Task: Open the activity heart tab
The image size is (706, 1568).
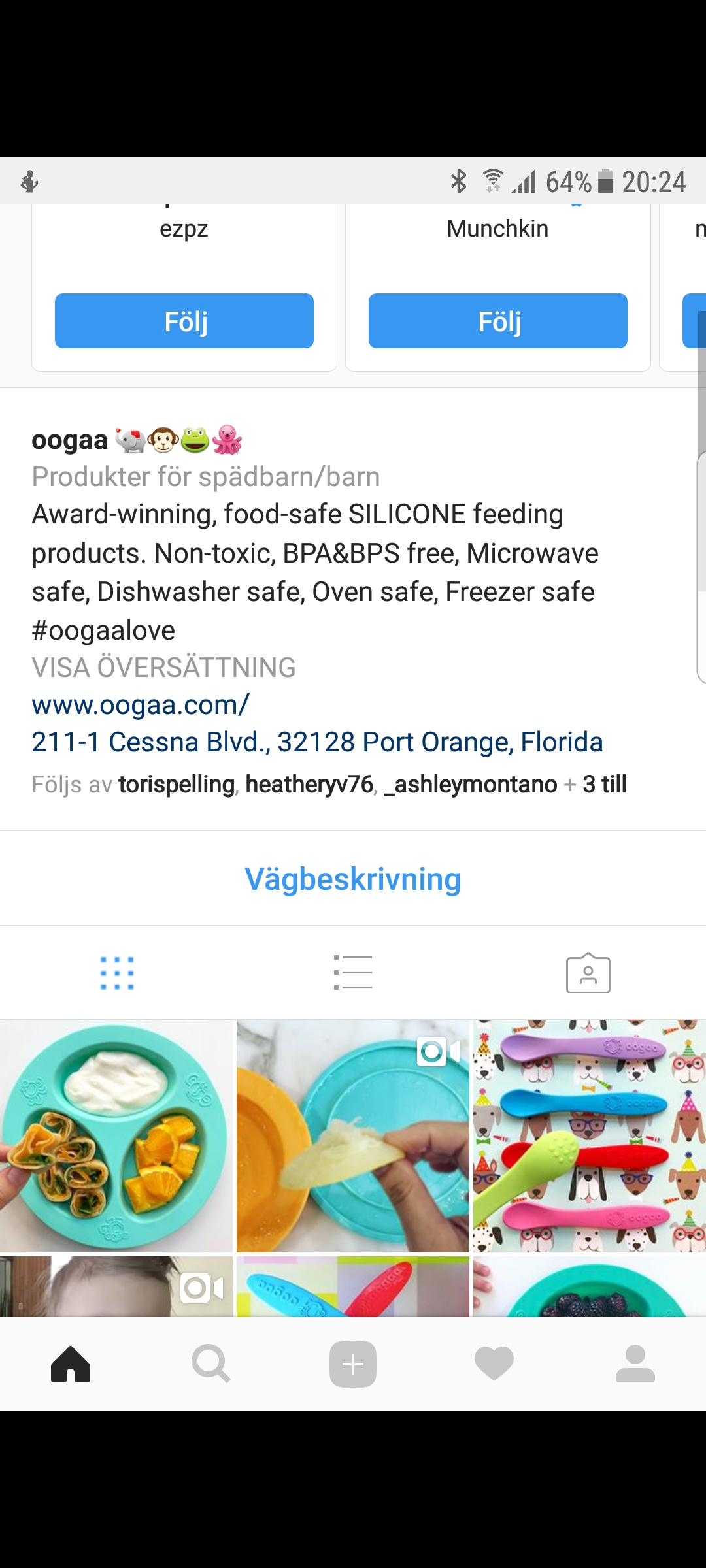Action: coord(494,1364)
